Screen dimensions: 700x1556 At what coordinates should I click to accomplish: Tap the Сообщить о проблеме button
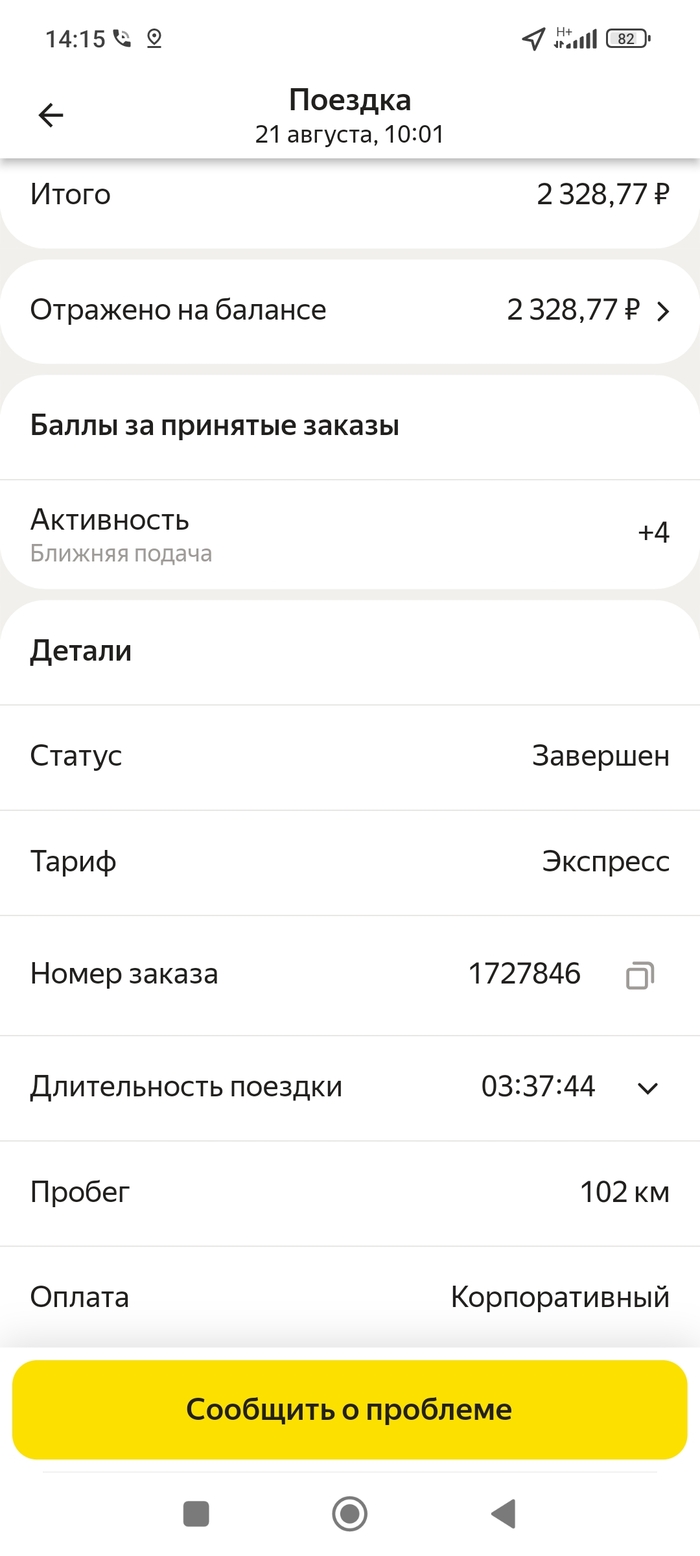[350, 1409]
